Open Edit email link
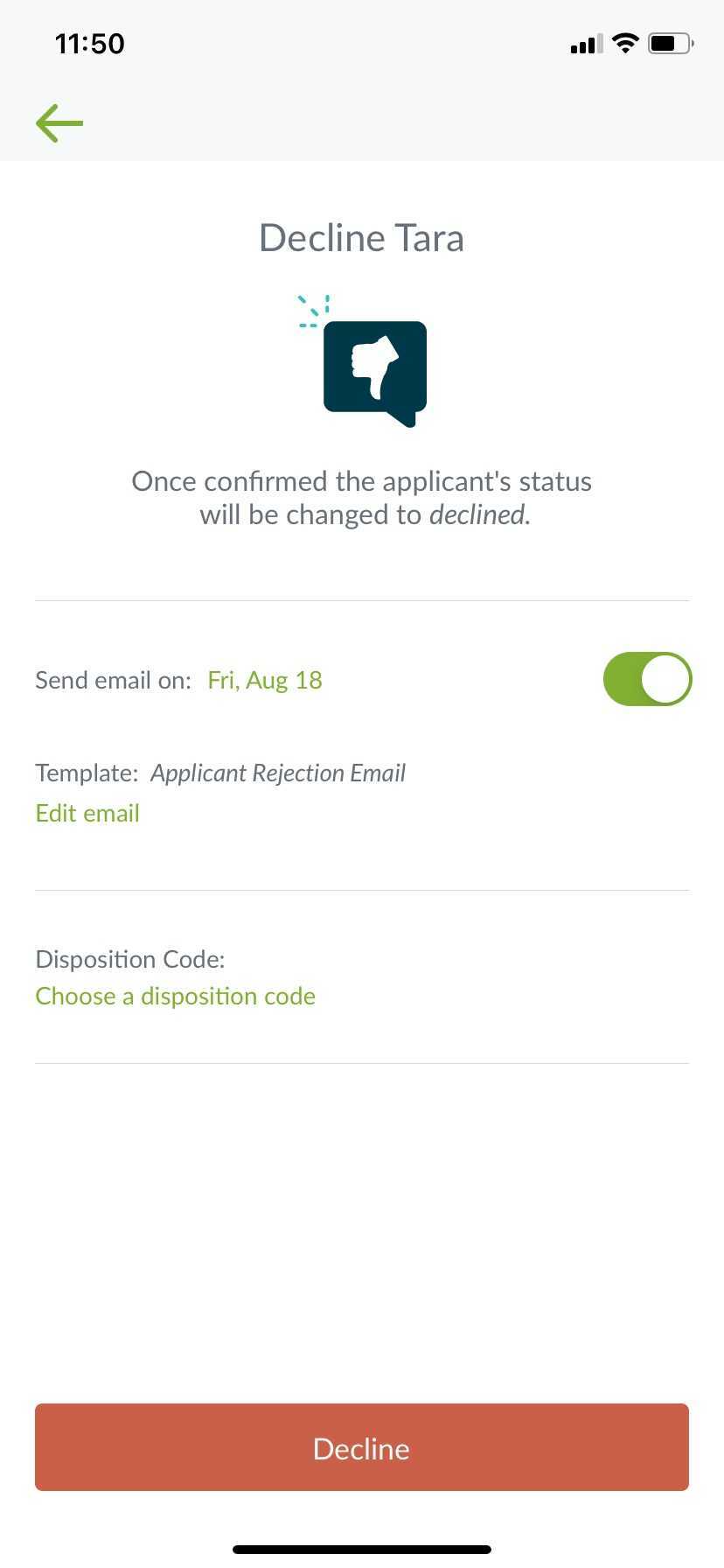The width and height of the screenshot is (724, 1568). click(87, 813)
